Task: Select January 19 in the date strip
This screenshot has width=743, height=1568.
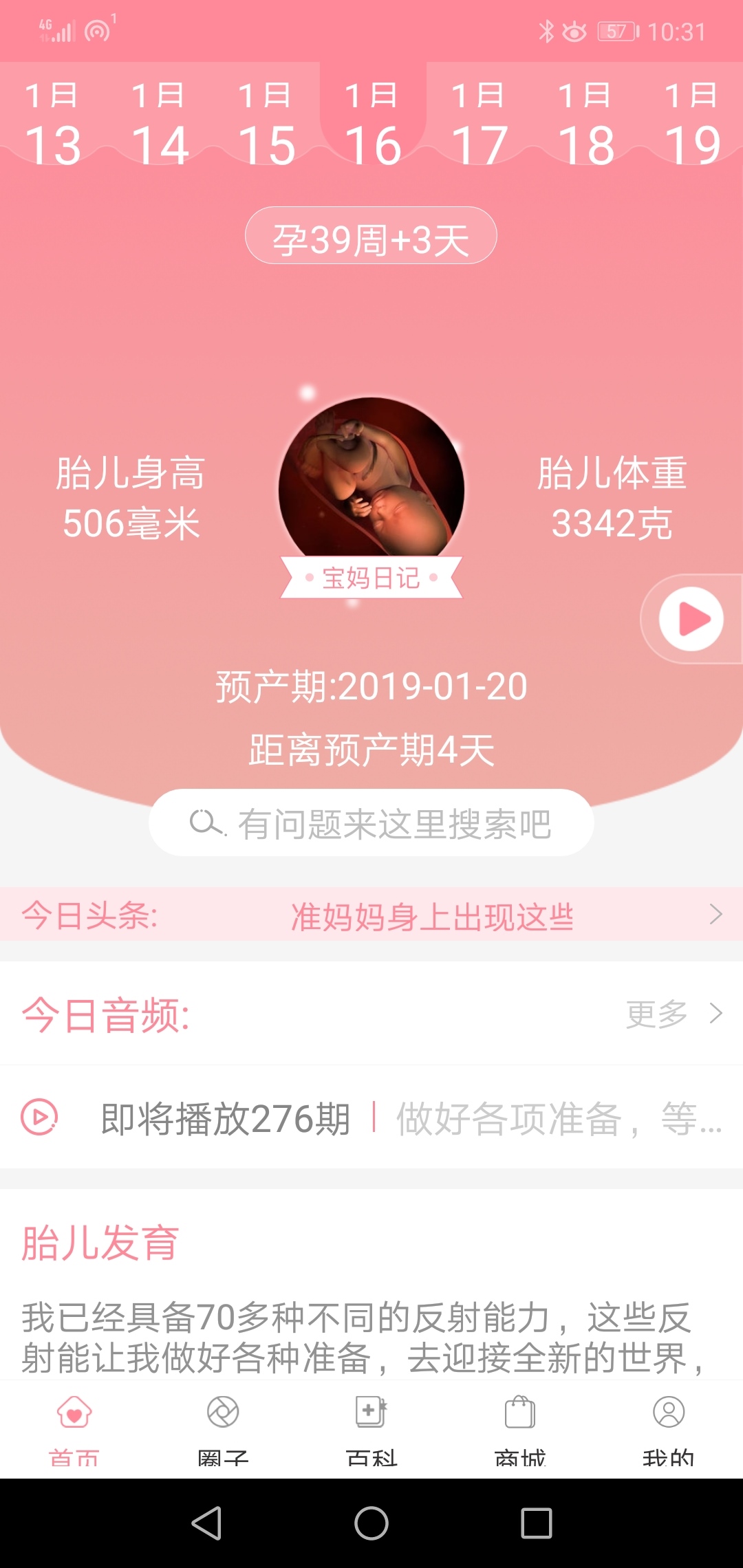Action: [x=693, y=124]
